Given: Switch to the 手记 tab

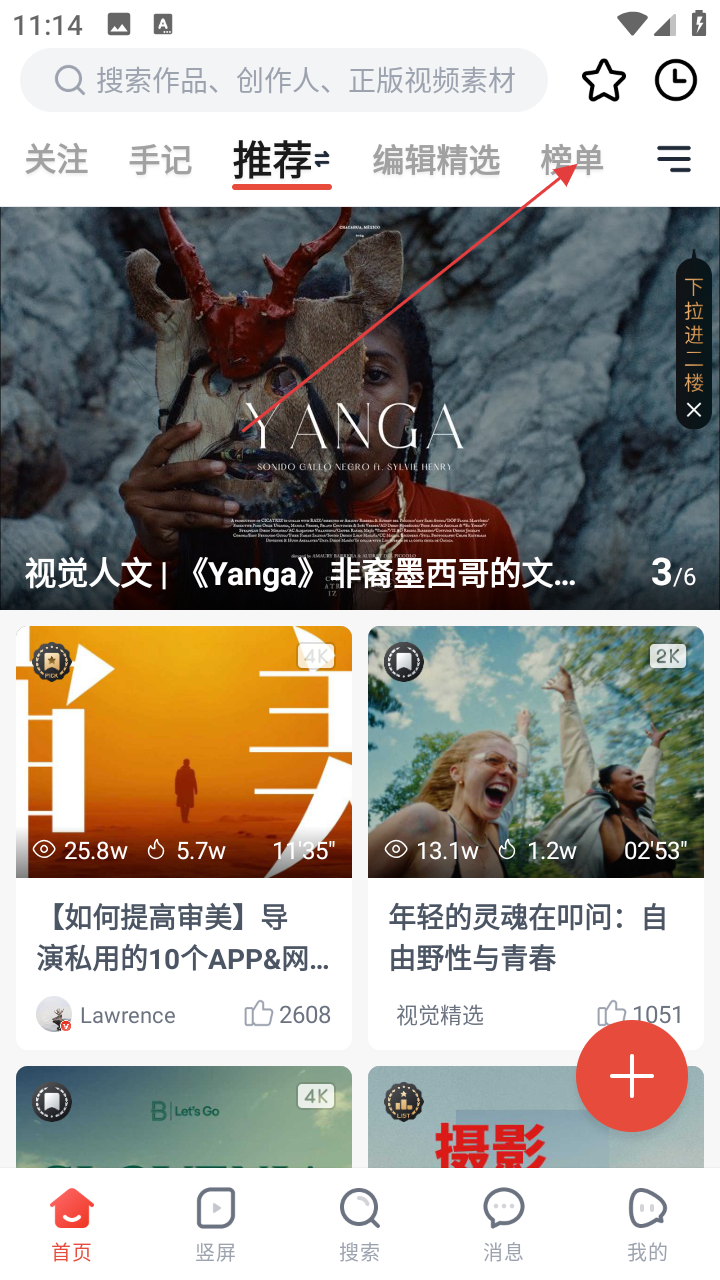Looking at the screenshot, I should pyautogui.click(x=160, y=160).
